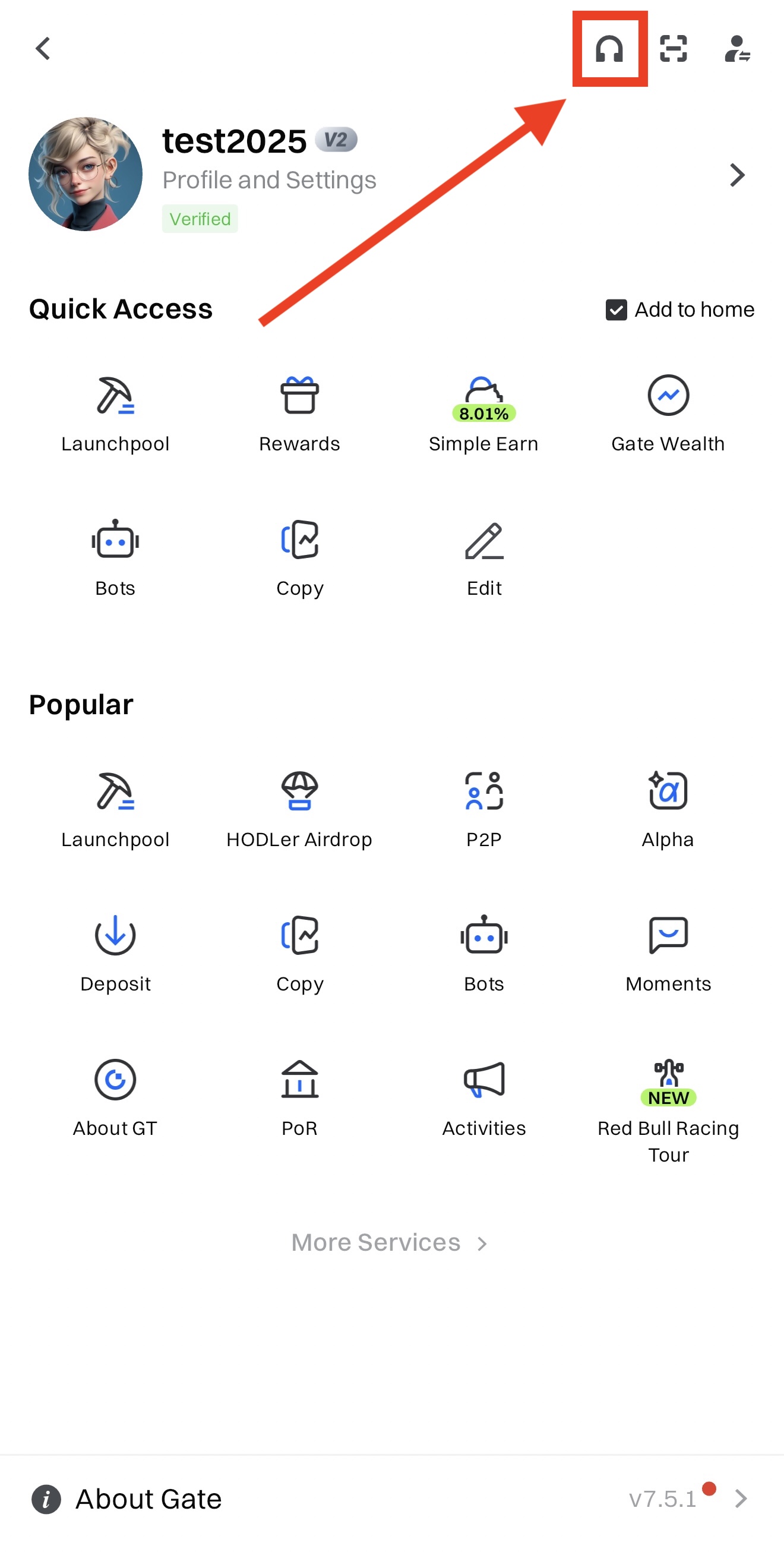Open customer support headset icon
Viewport: 784px width, 1552px height.
609,49
